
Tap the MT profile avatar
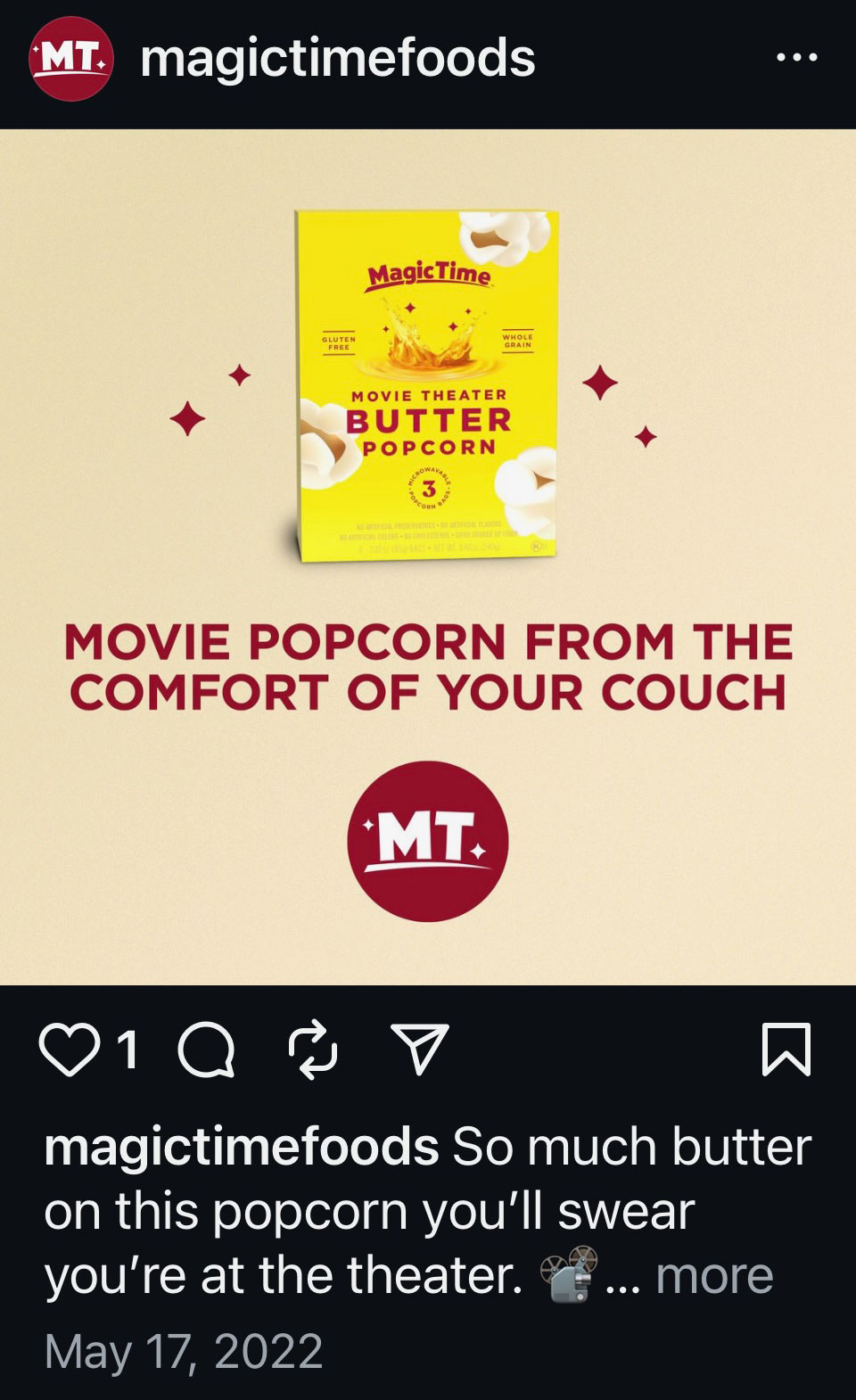coord(71,59)
